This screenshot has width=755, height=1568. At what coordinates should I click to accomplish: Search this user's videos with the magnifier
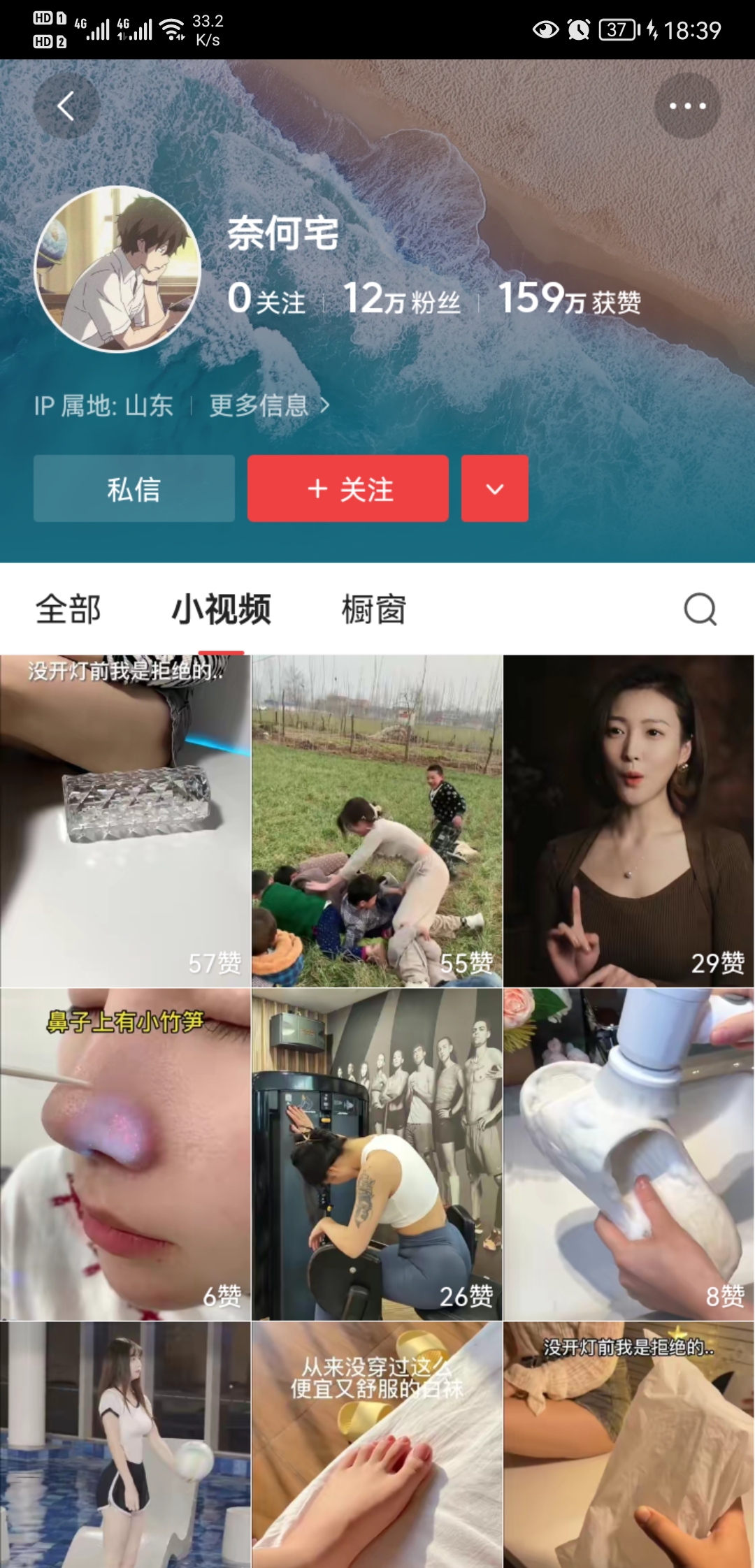pyautogui.click(x=700, y=609)
